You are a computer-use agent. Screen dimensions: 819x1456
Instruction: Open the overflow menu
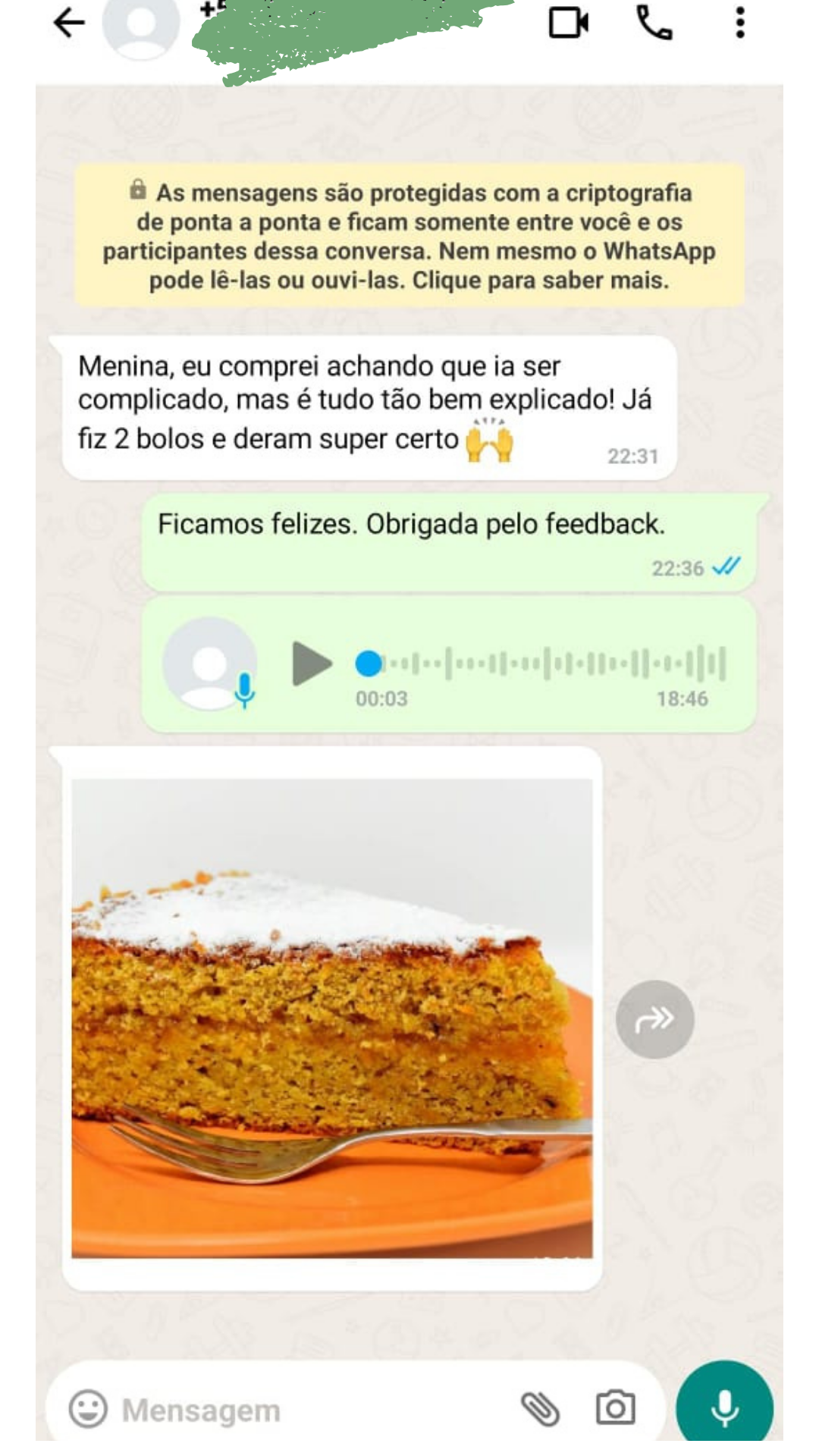click(740, 23)
